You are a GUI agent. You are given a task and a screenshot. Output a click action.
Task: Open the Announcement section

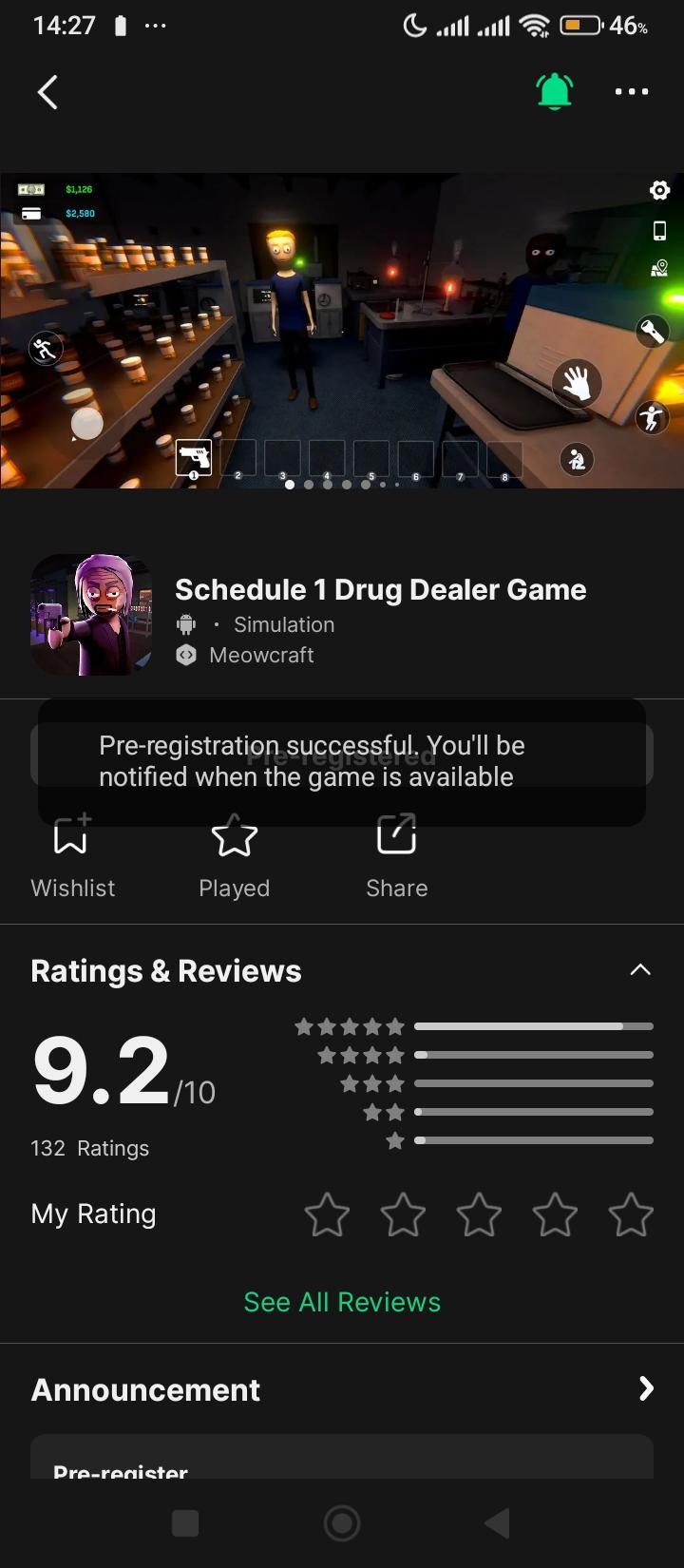click(x=646, y=1389)
